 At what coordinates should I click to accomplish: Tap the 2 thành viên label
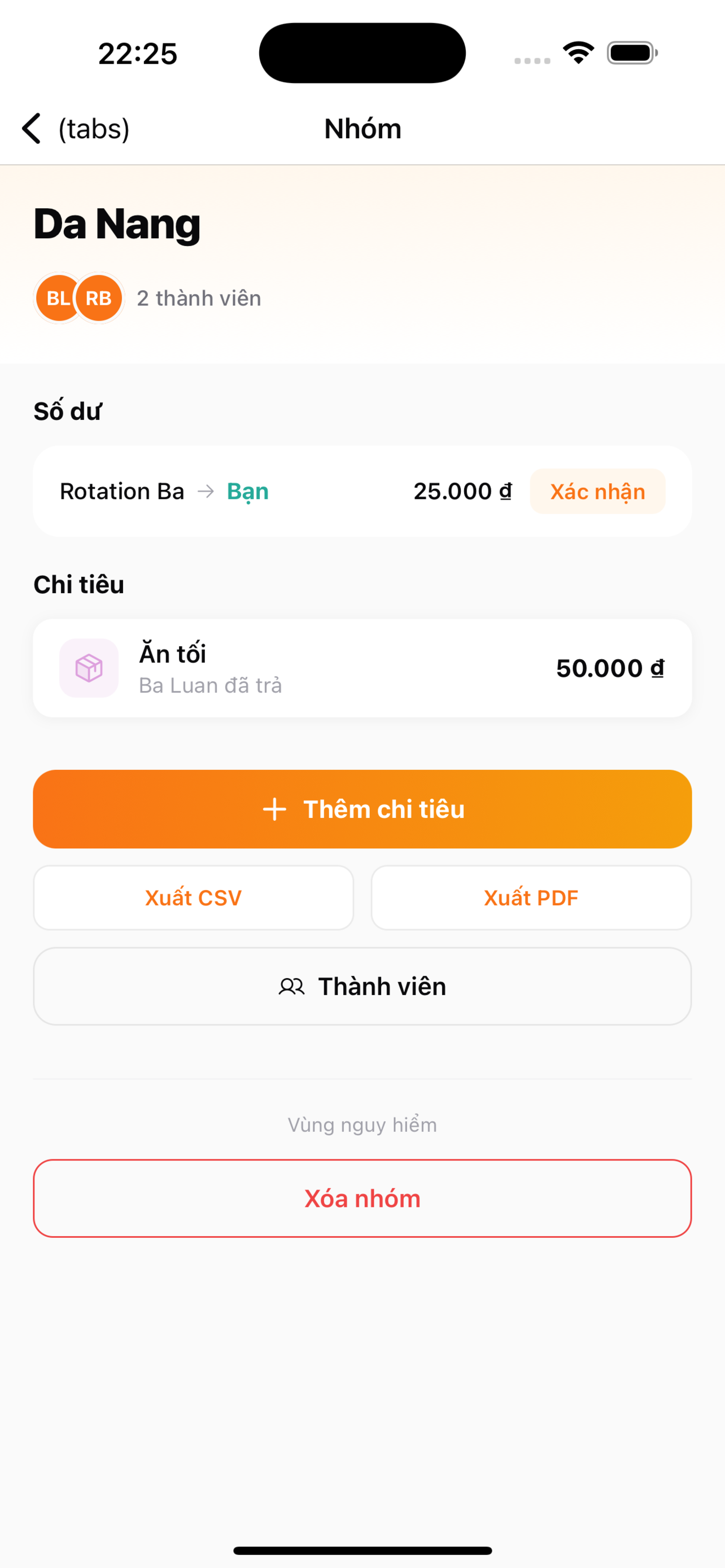199,297
